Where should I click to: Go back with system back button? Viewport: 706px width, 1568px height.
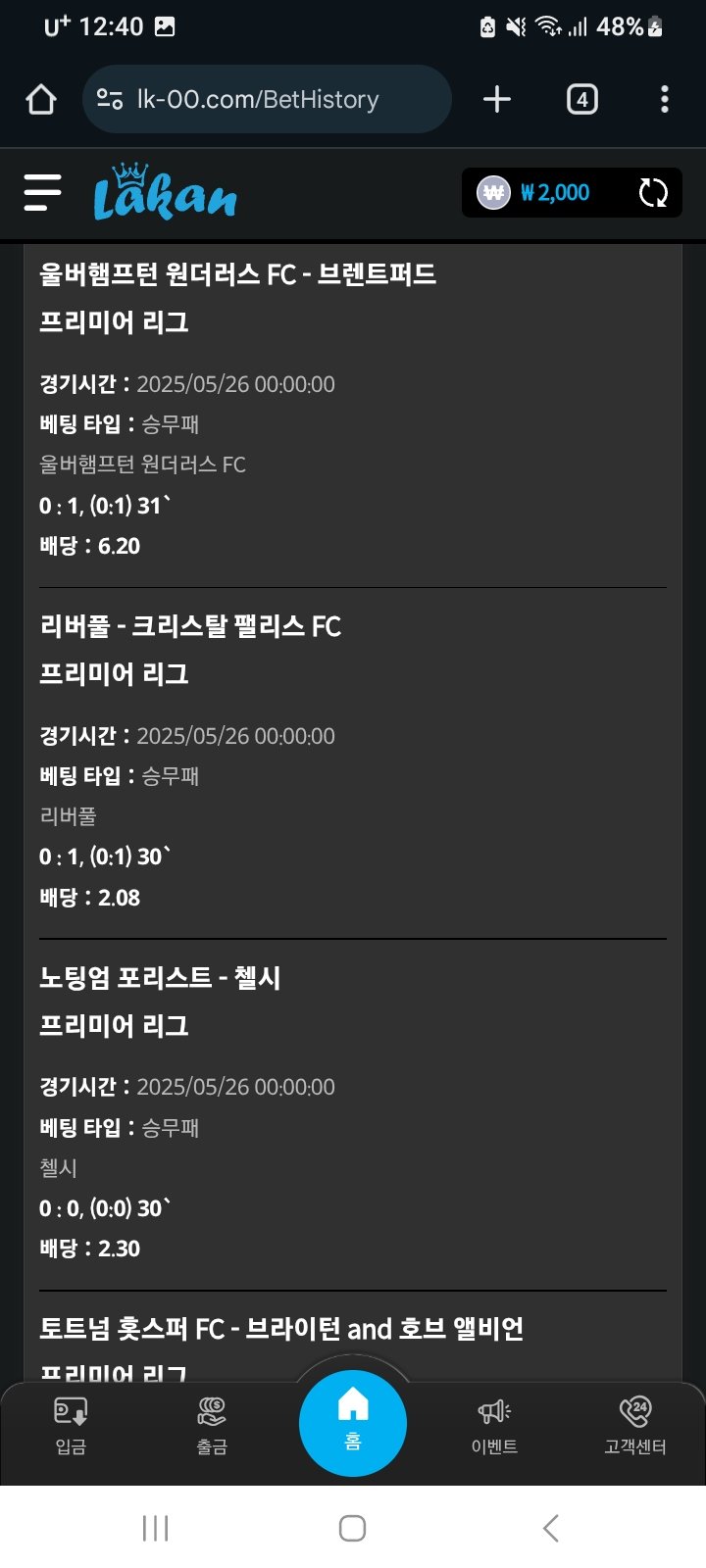550,1527
